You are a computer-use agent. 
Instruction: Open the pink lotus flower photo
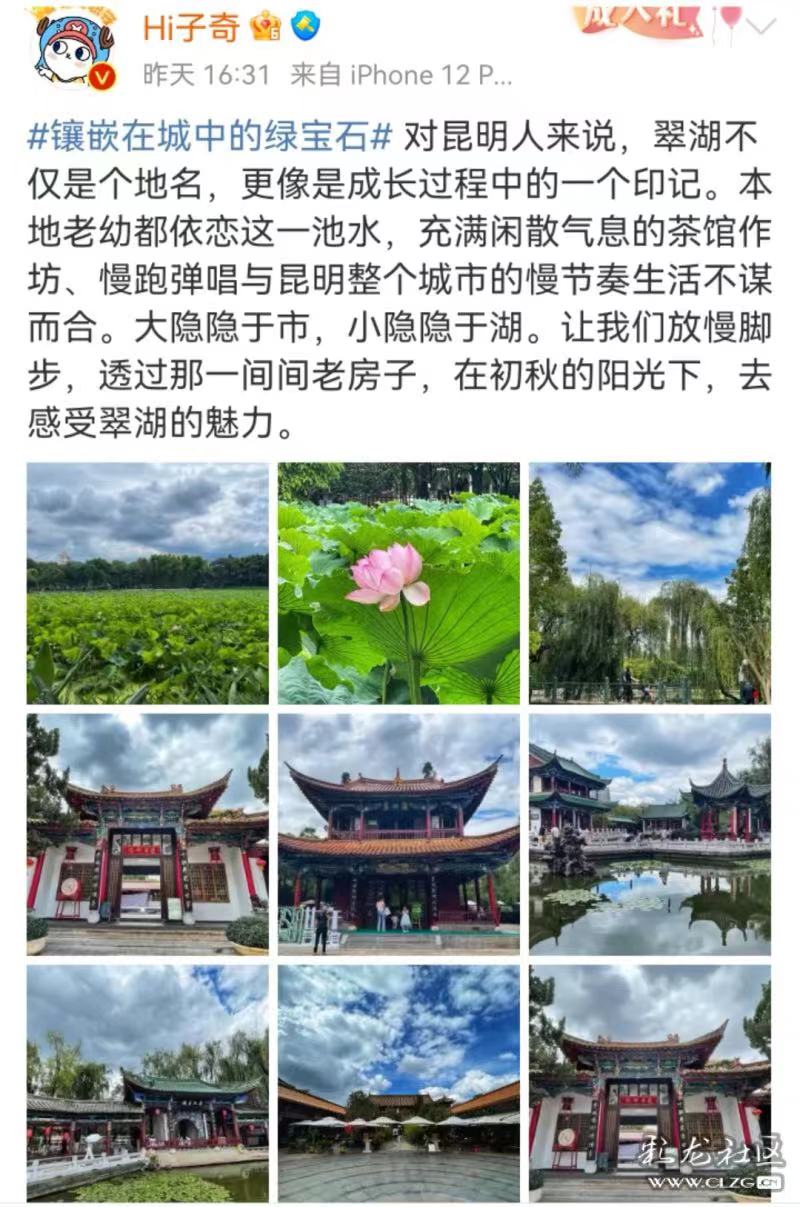pyautogui.click(x=398, y=583)
